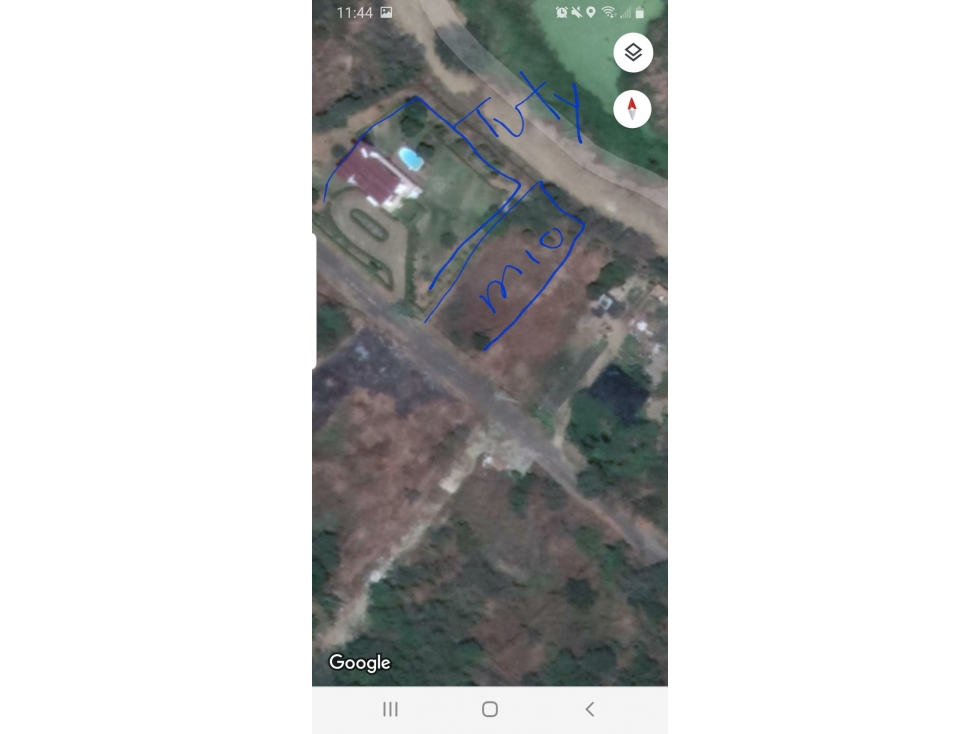Go to the home screen
Screen dimensions: 979x734
click(490, 709)
